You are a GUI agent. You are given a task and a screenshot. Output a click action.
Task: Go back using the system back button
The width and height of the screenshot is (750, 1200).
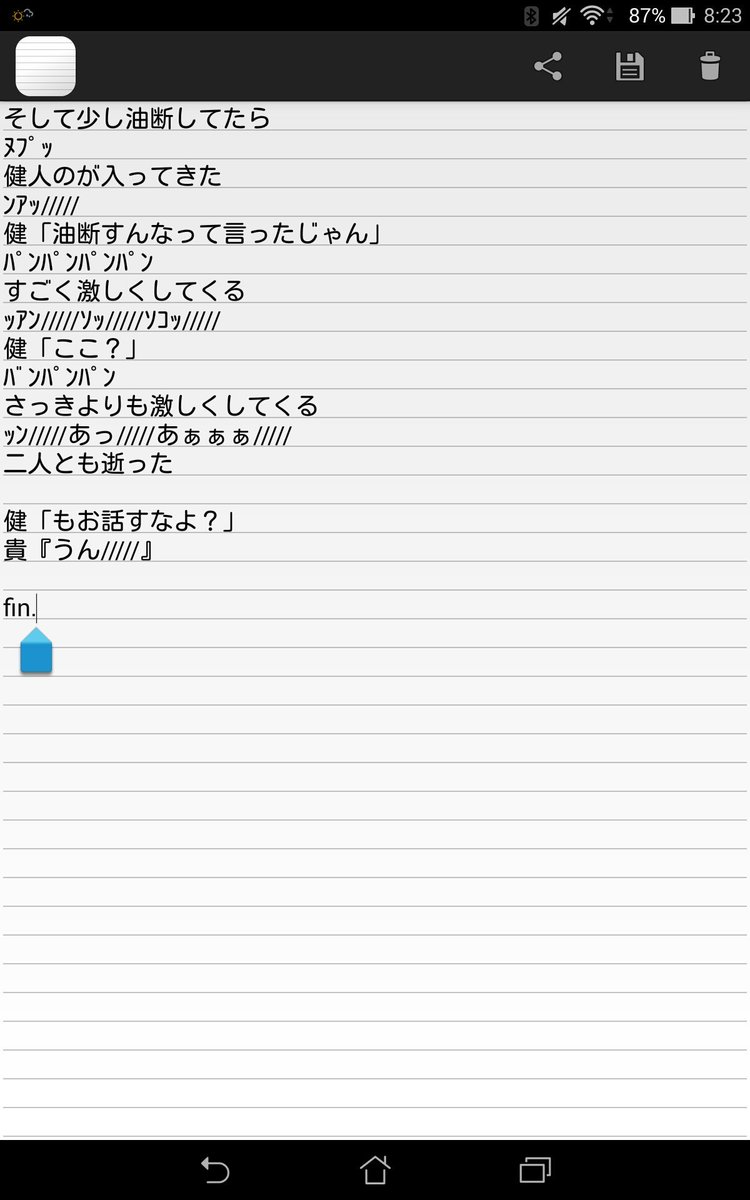[215, 1170]
